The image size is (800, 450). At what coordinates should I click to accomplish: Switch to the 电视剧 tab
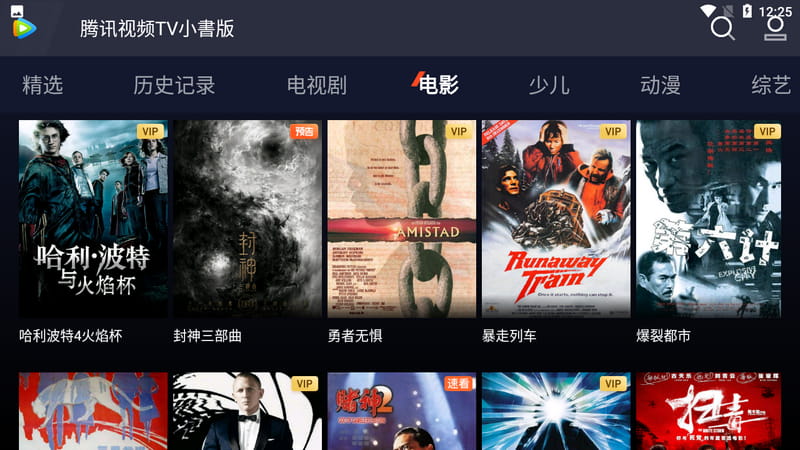316,85
